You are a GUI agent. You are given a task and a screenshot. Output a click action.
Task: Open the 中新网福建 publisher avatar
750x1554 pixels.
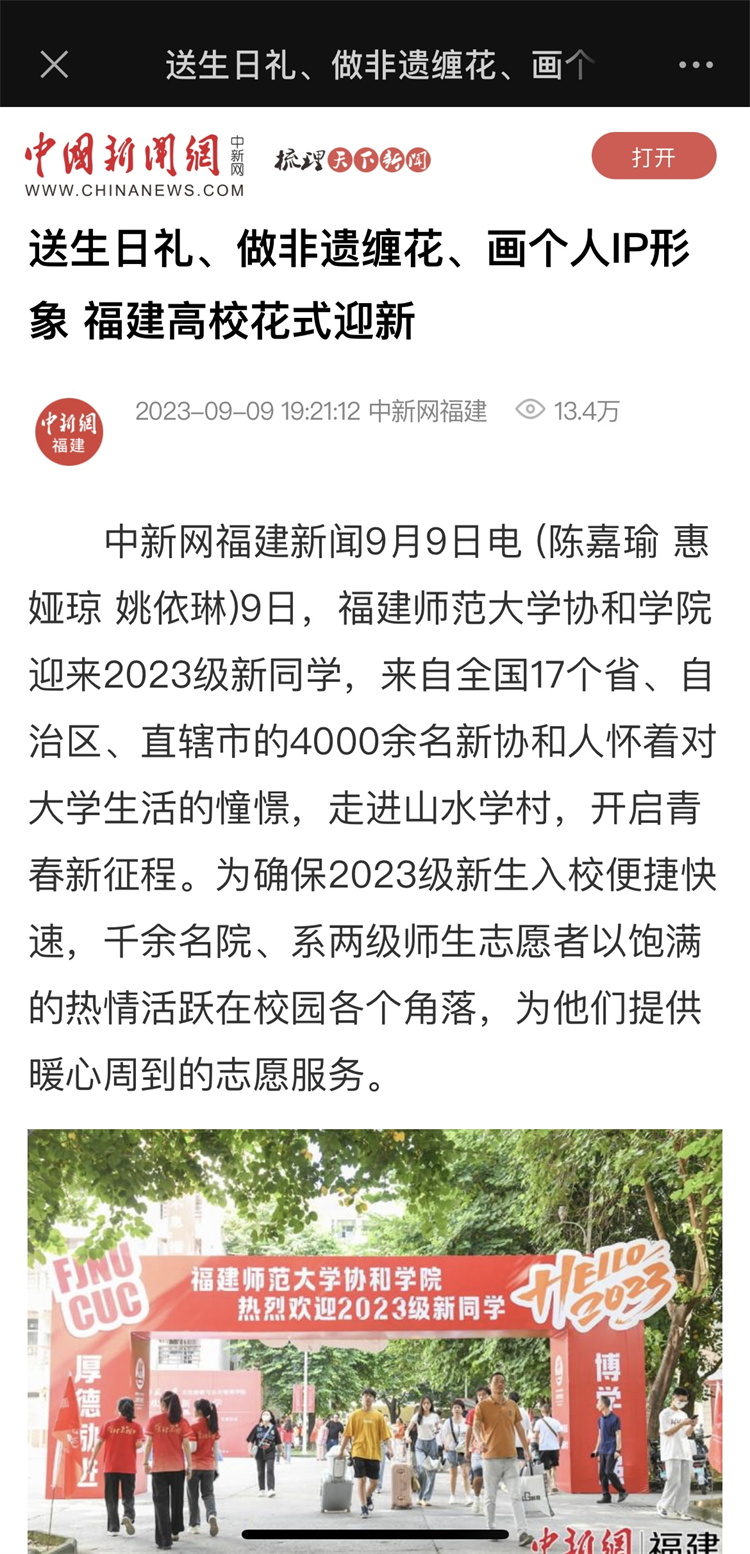(x=69, y=432)
